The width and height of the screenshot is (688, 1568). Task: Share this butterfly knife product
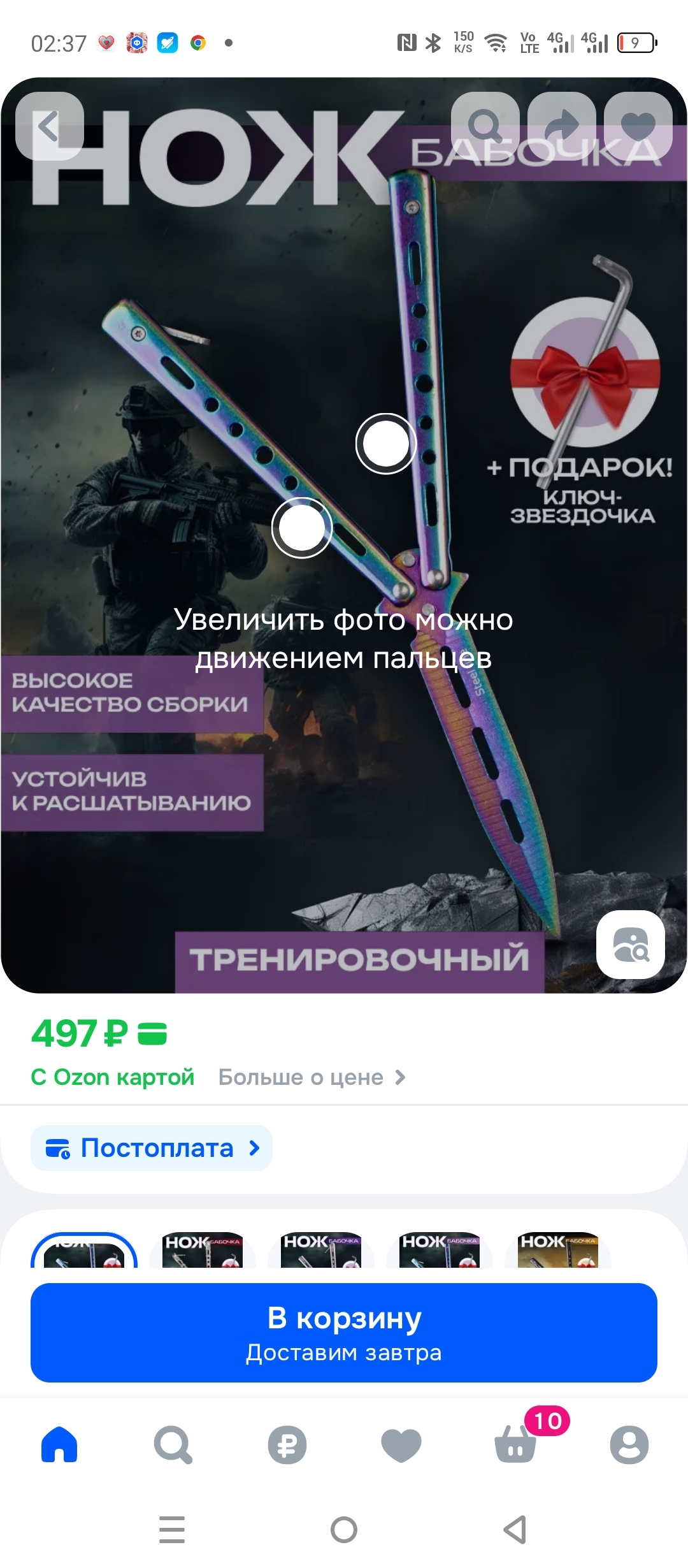point(562,126)
